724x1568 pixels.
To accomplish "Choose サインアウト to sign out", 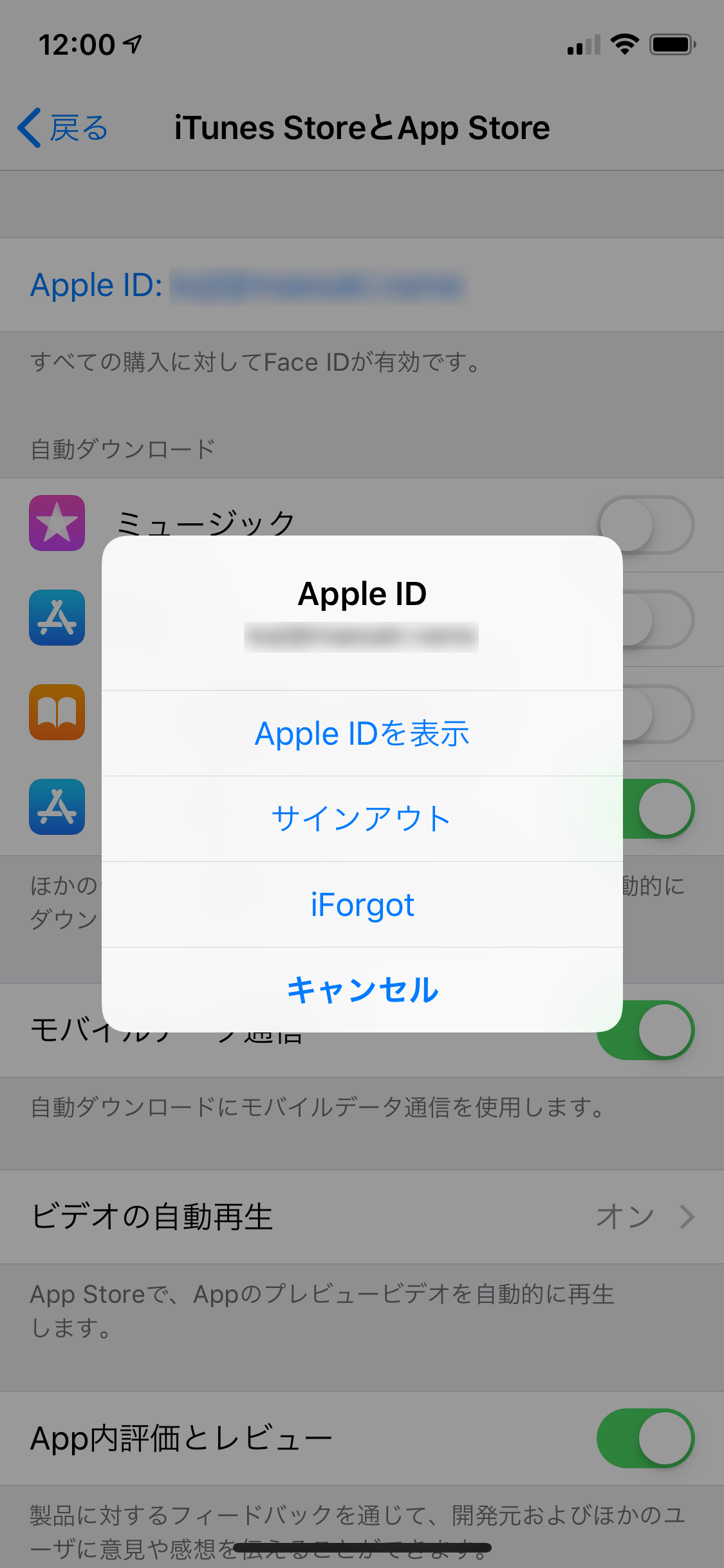I will tap(362, 819).
